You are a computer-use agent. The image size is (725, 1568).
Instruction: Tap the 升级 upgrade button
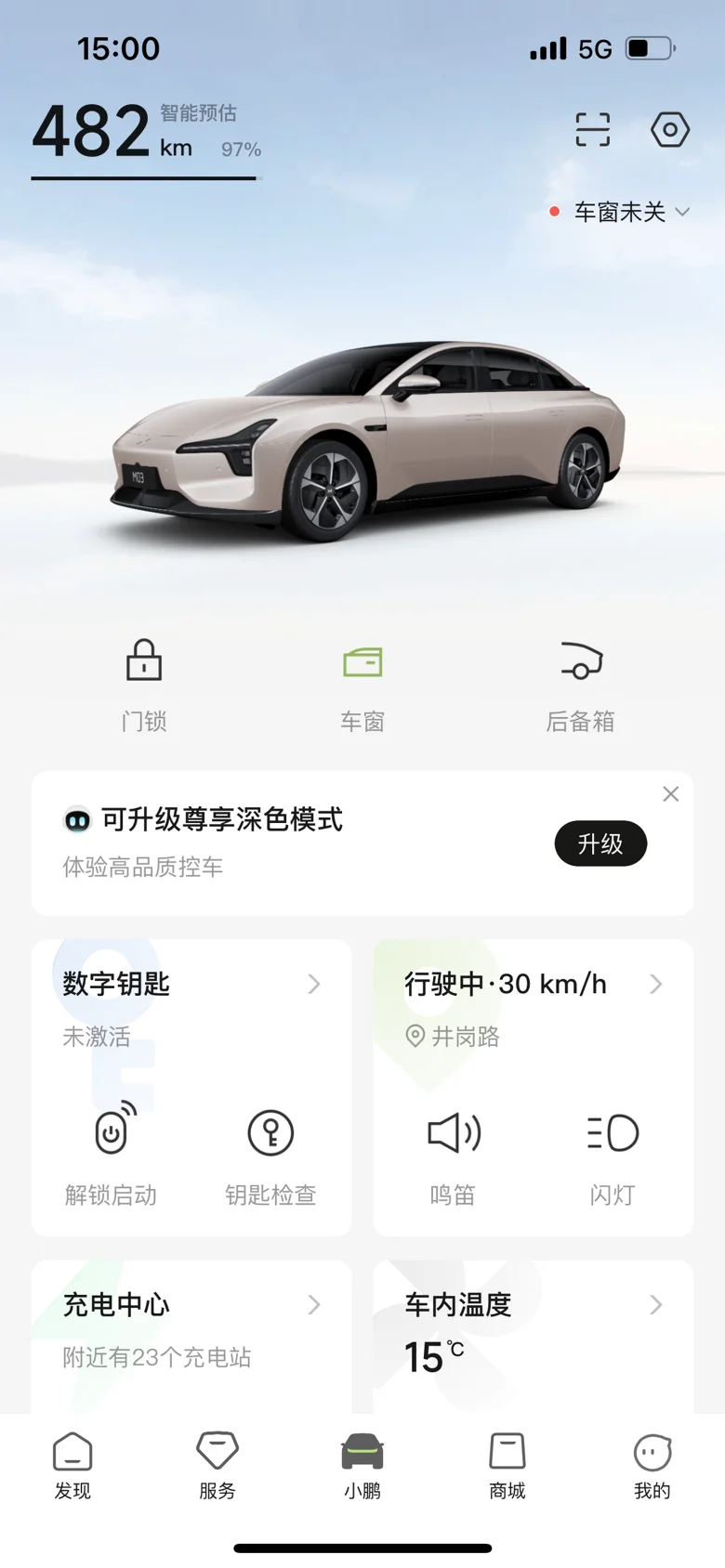600,843
